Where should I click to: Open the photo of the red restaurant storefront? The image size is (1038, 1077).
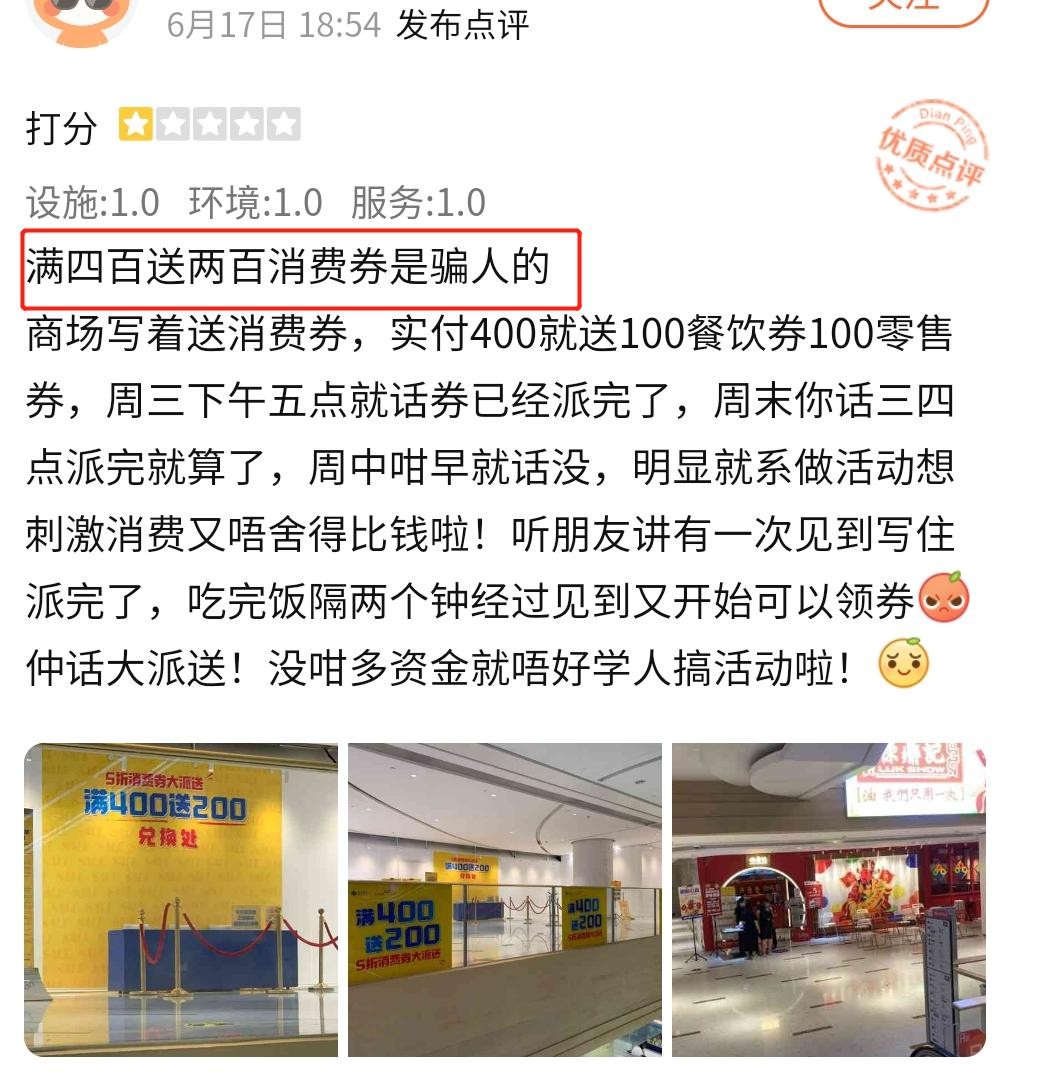click(828, 899)
